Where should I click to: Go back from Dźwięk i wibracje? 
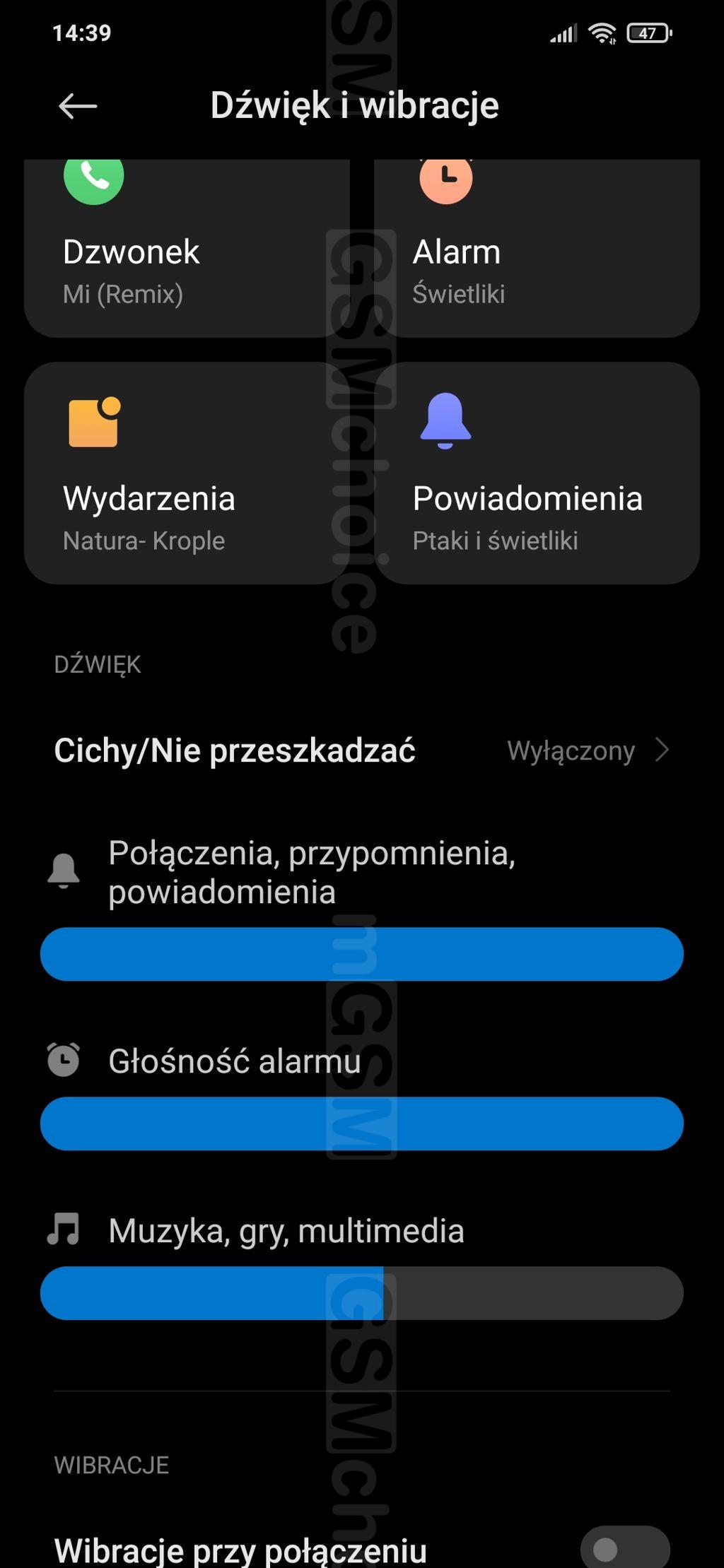click(78, 107)
